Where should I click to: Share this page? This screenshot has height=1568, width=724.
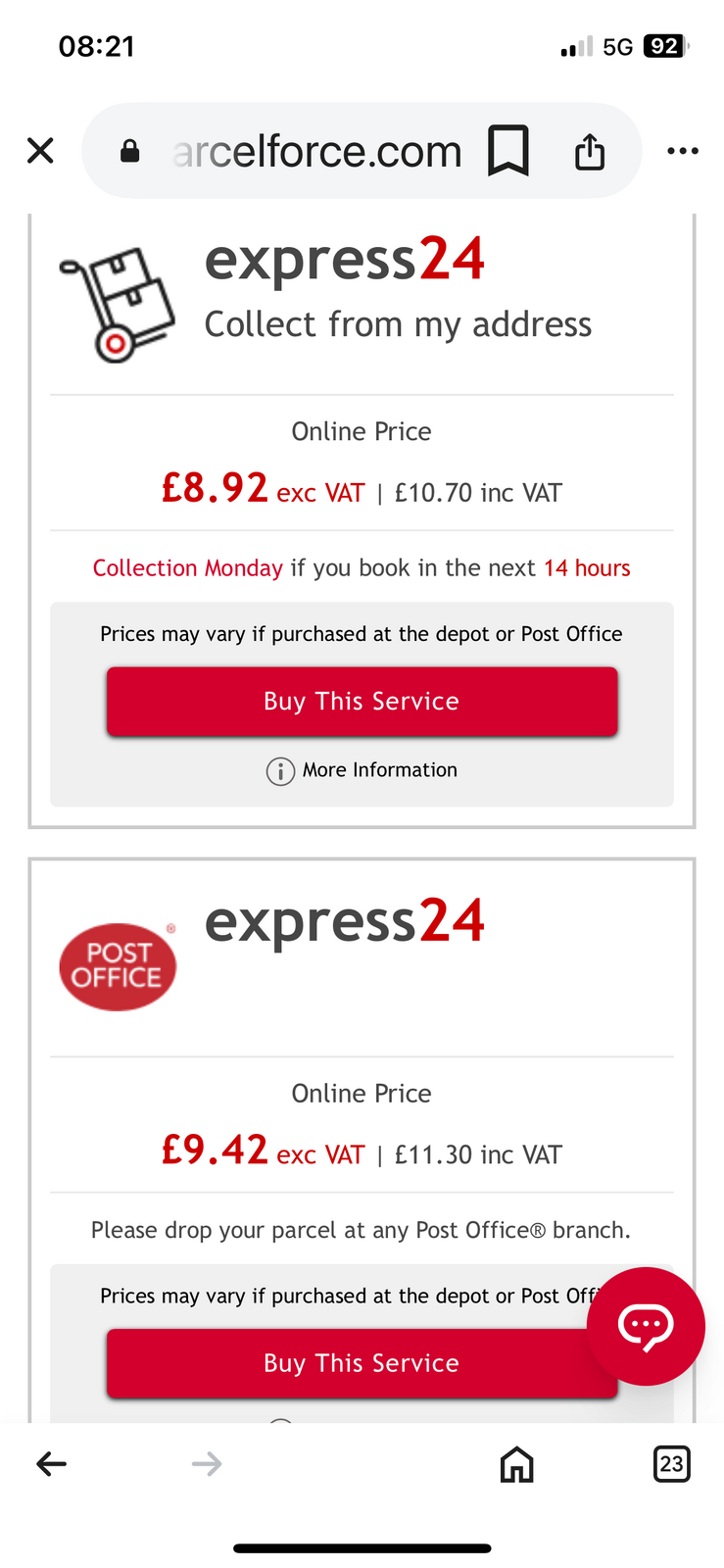[x=589, y=152]
